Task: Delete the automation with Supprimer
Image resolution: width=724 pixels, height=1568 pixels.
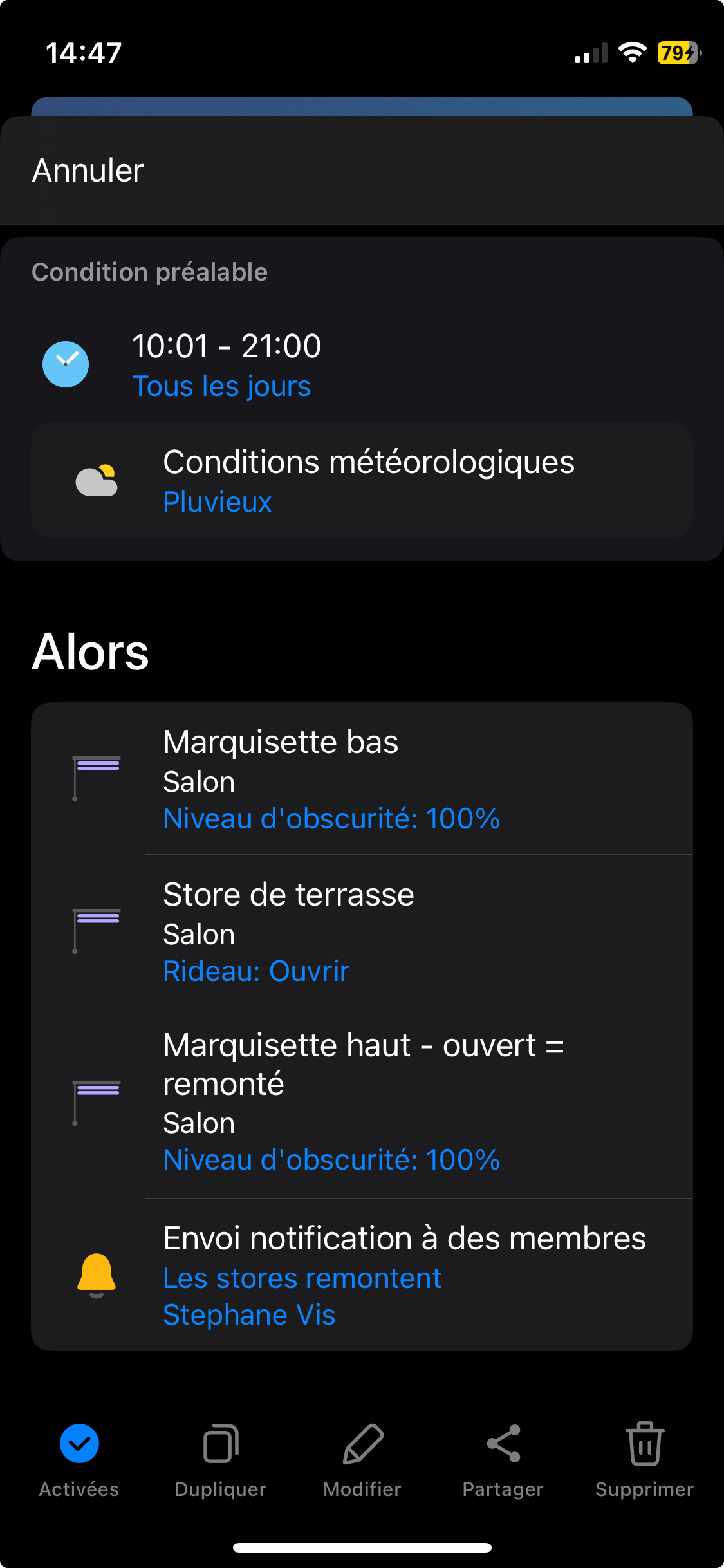Action: point(644,1457)
